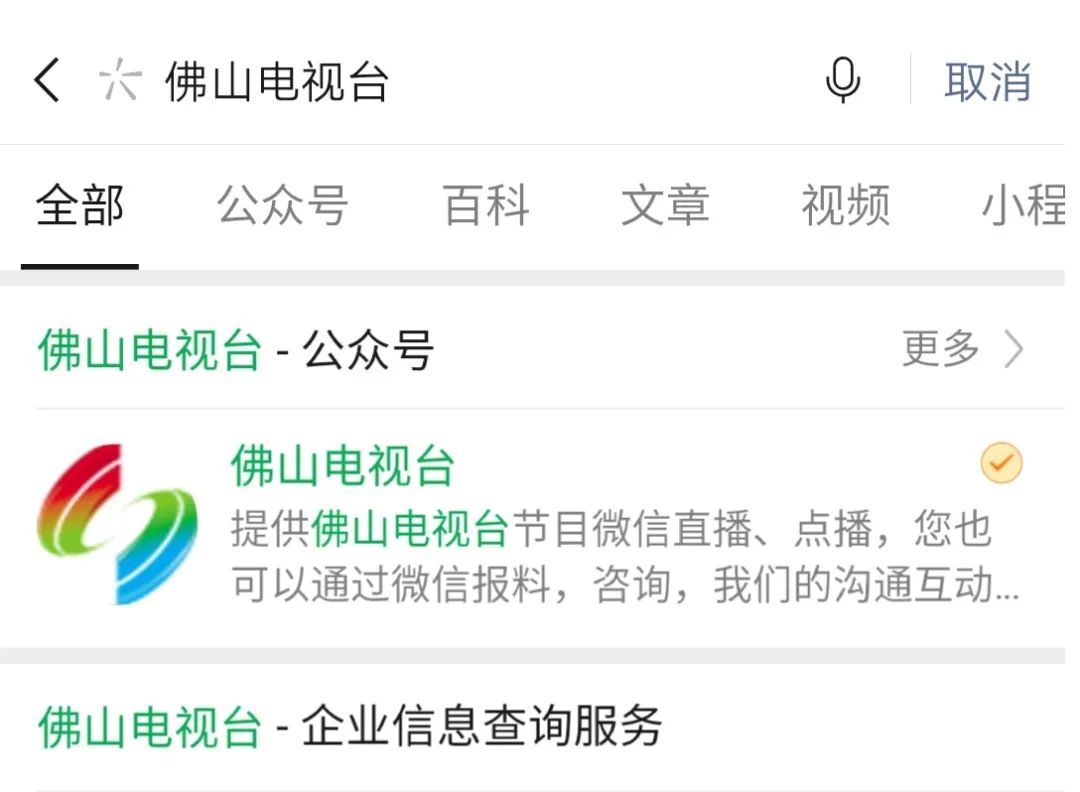
Task: Cancel the search with 取消
Action: pyautogui.click(x=987, y=82)
